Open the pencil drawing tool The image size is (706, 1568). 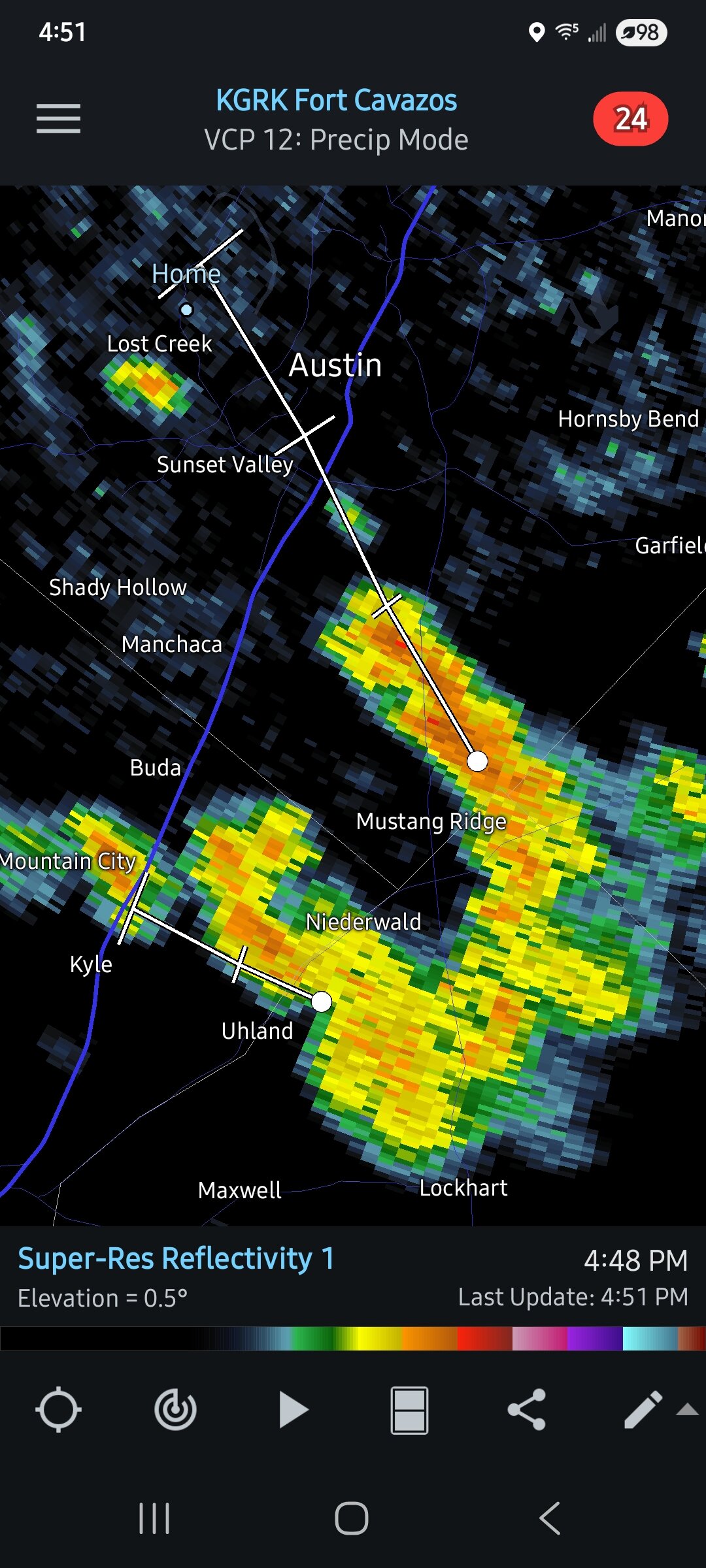(643, 1409)
